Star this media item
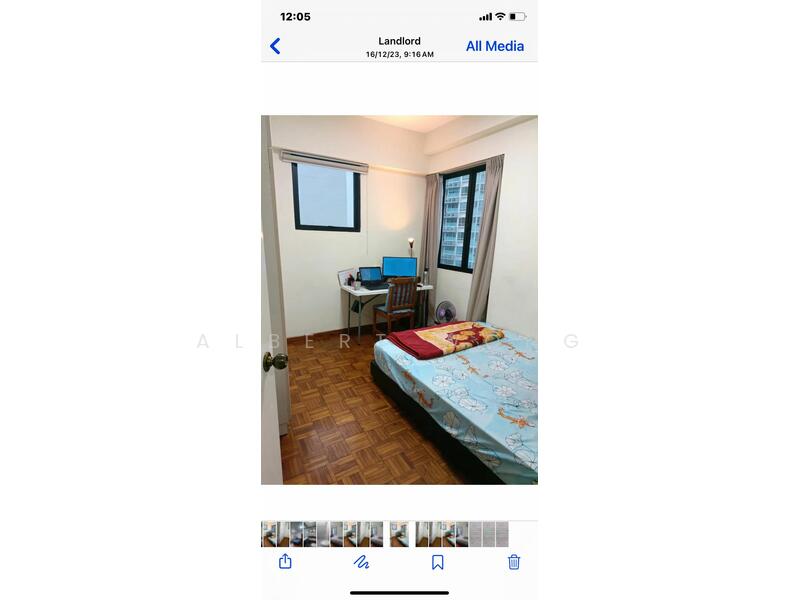This screenshot has height=600, width=800. tap(437, 562)
